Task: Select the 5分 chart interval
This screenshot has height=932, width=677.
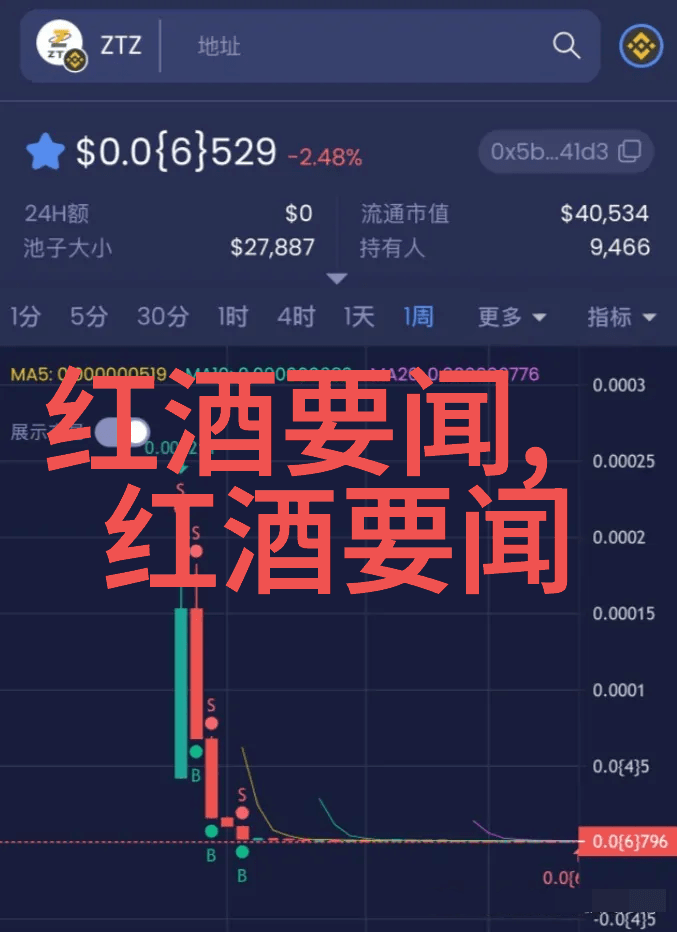Action: tap(88, 317)
